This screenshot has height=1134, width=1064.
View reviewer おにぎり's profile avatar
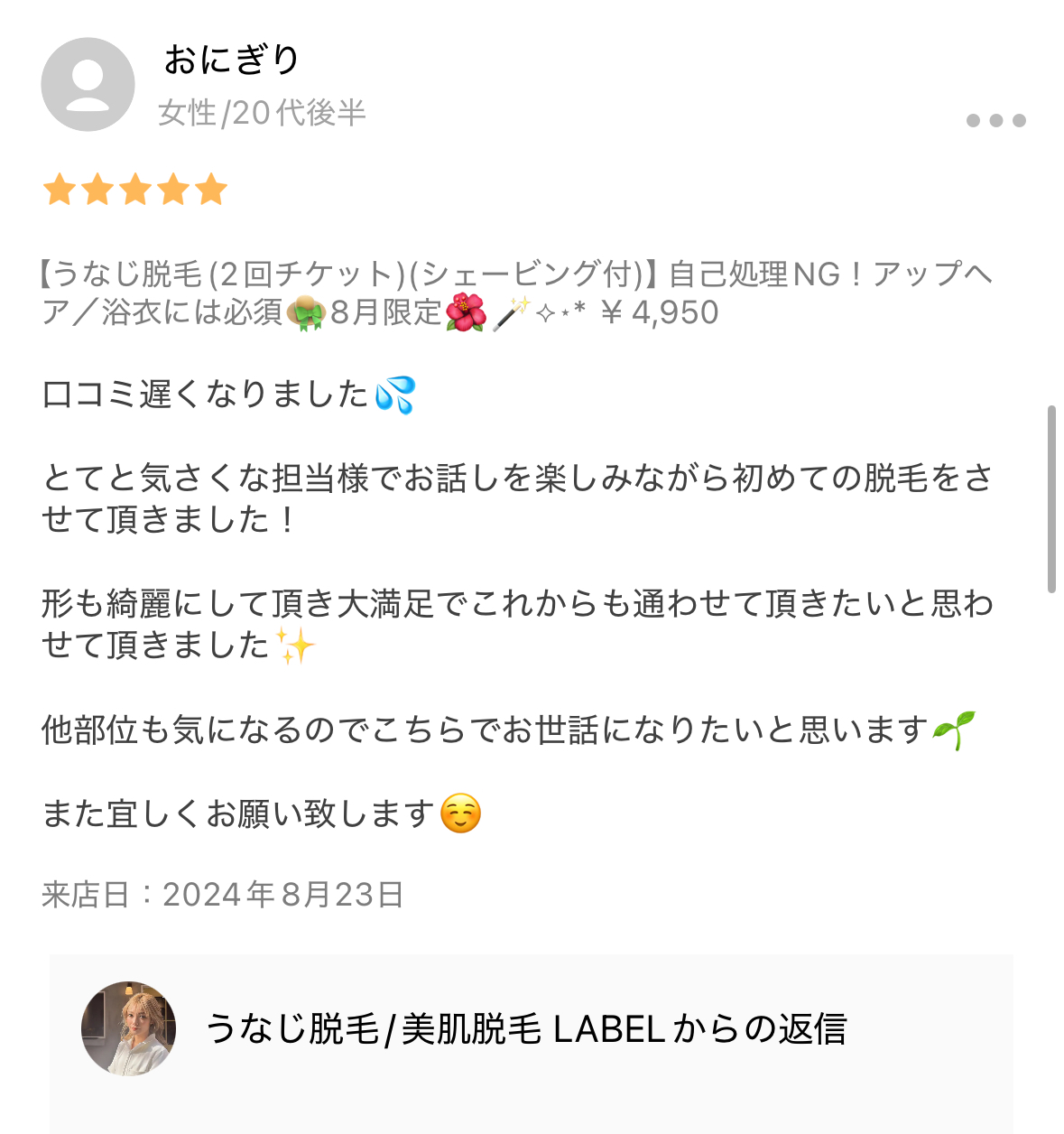tap(88, 85)
